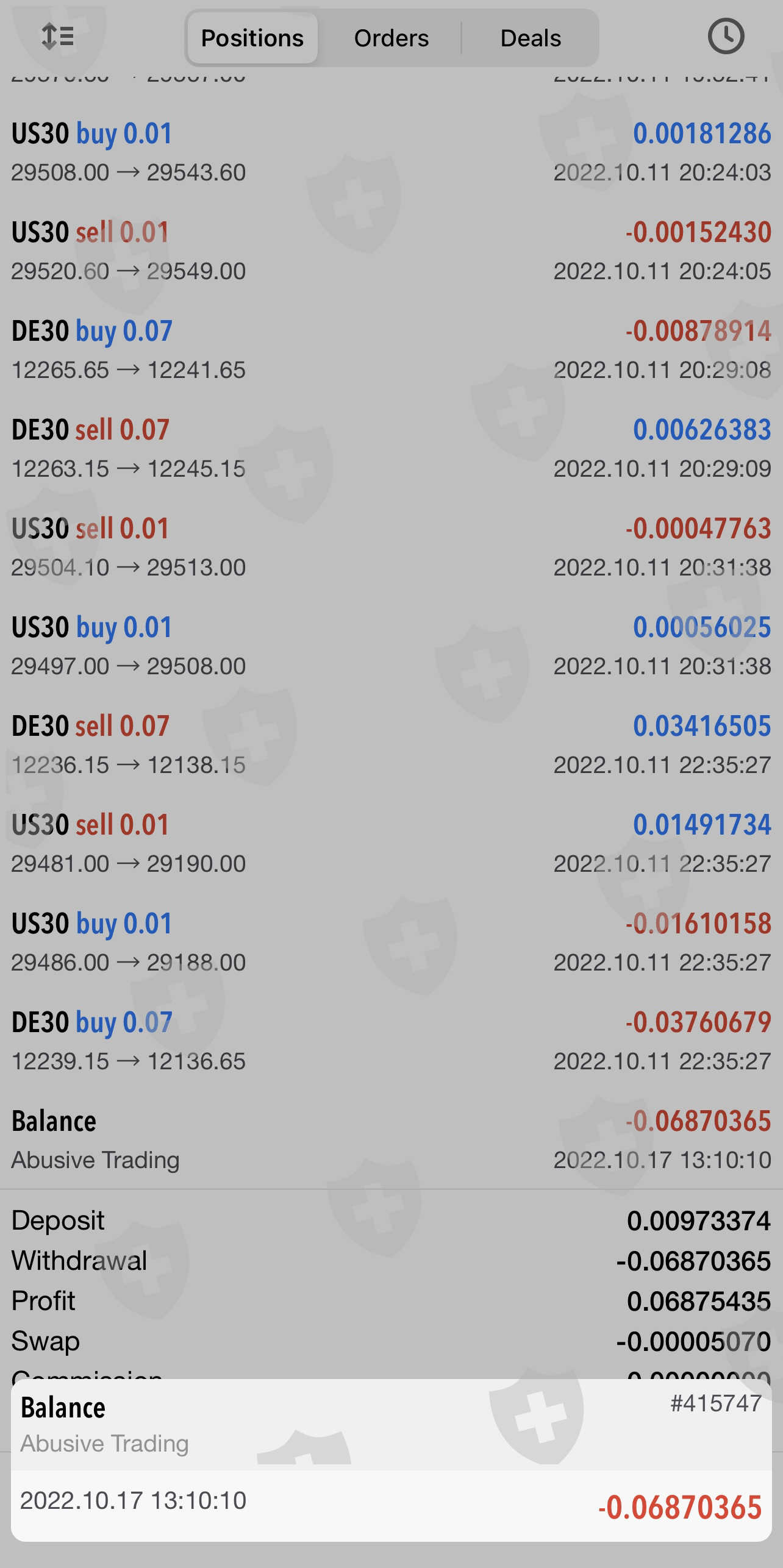Screen dimensions: 783x1568
Task: Open US30 sell position closed at 29190.00
Action: click(390, 844)
